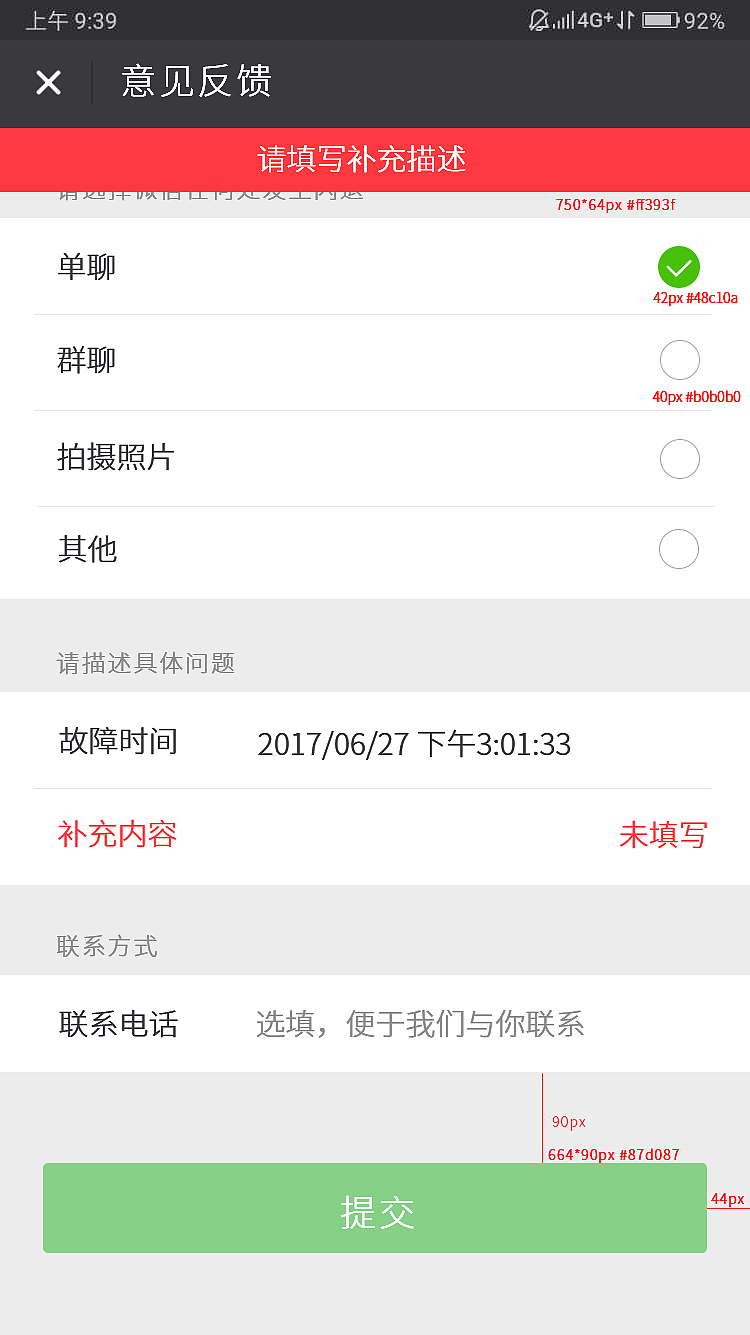
Task: Open the 故障时间 date picker row
Action: 375,742
